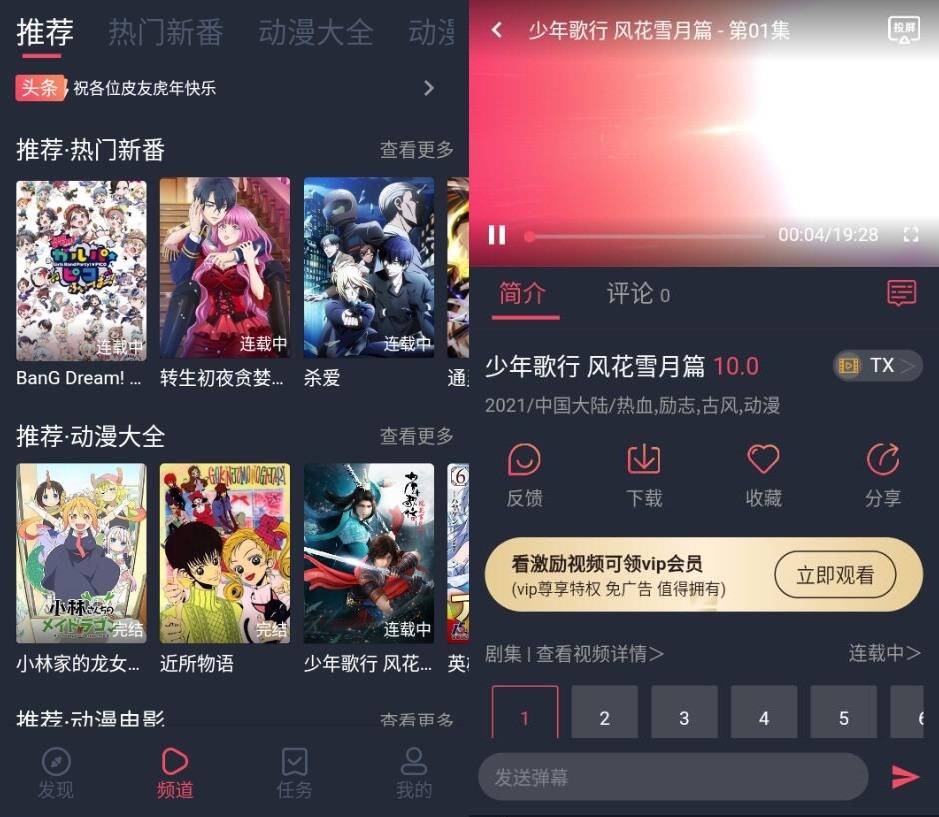Screen dimensions: 939x817
Task: Toggle the danmaku comments icon
Action: (901, 293)
